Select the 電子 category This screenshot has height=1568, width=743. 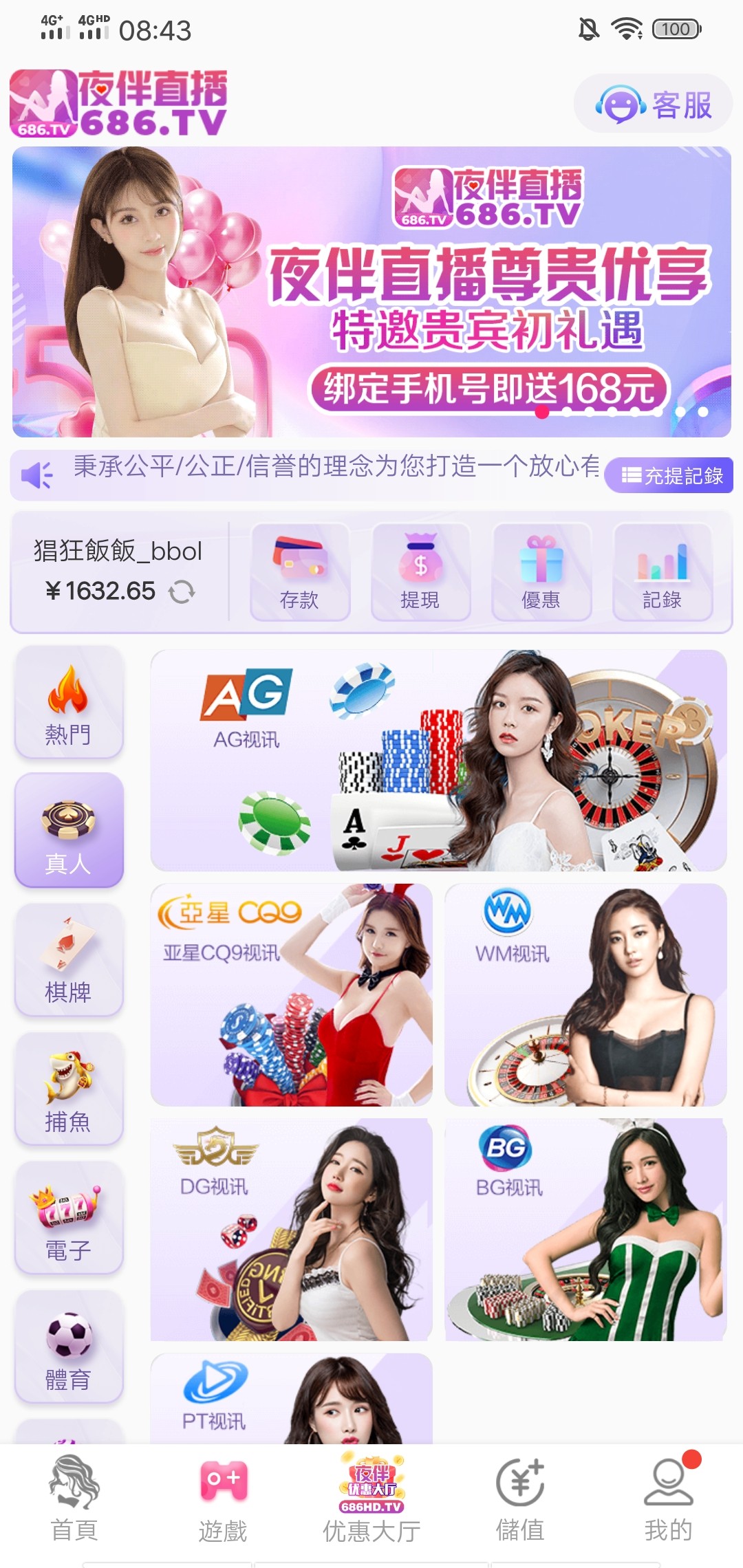(69, 1218)
